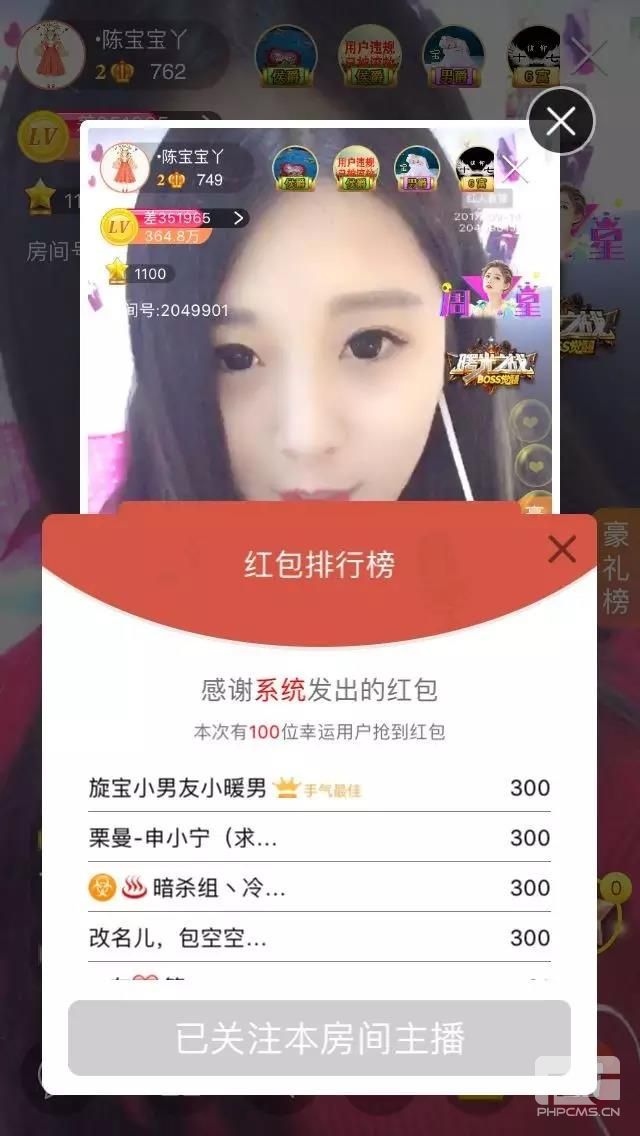Open the 豪礼榜 side tab

click(x=616, y=568)
